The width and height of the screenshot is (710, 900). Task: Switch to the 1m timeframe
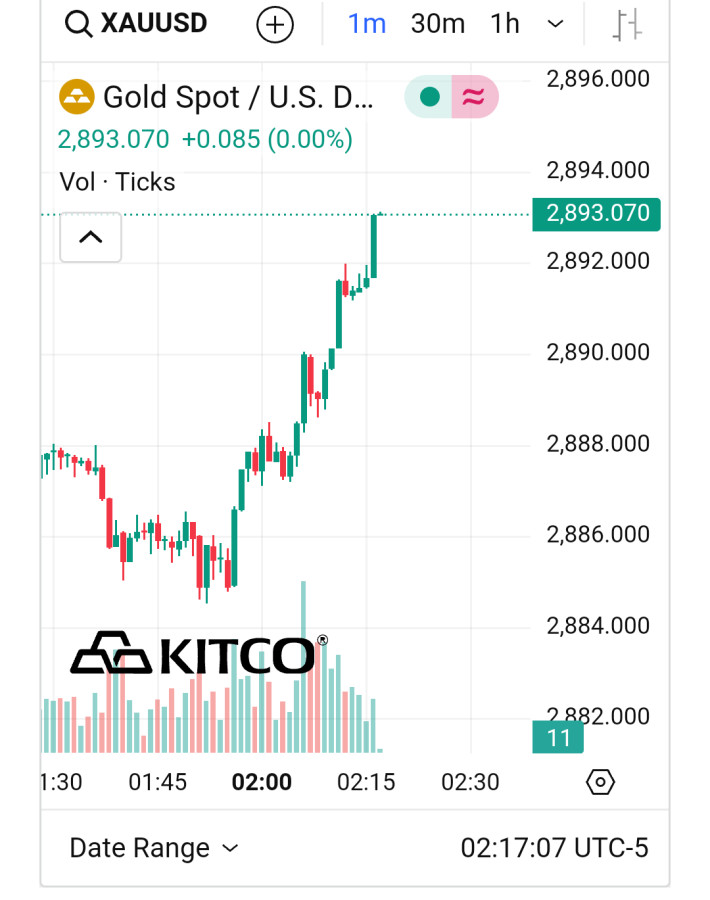366,24
